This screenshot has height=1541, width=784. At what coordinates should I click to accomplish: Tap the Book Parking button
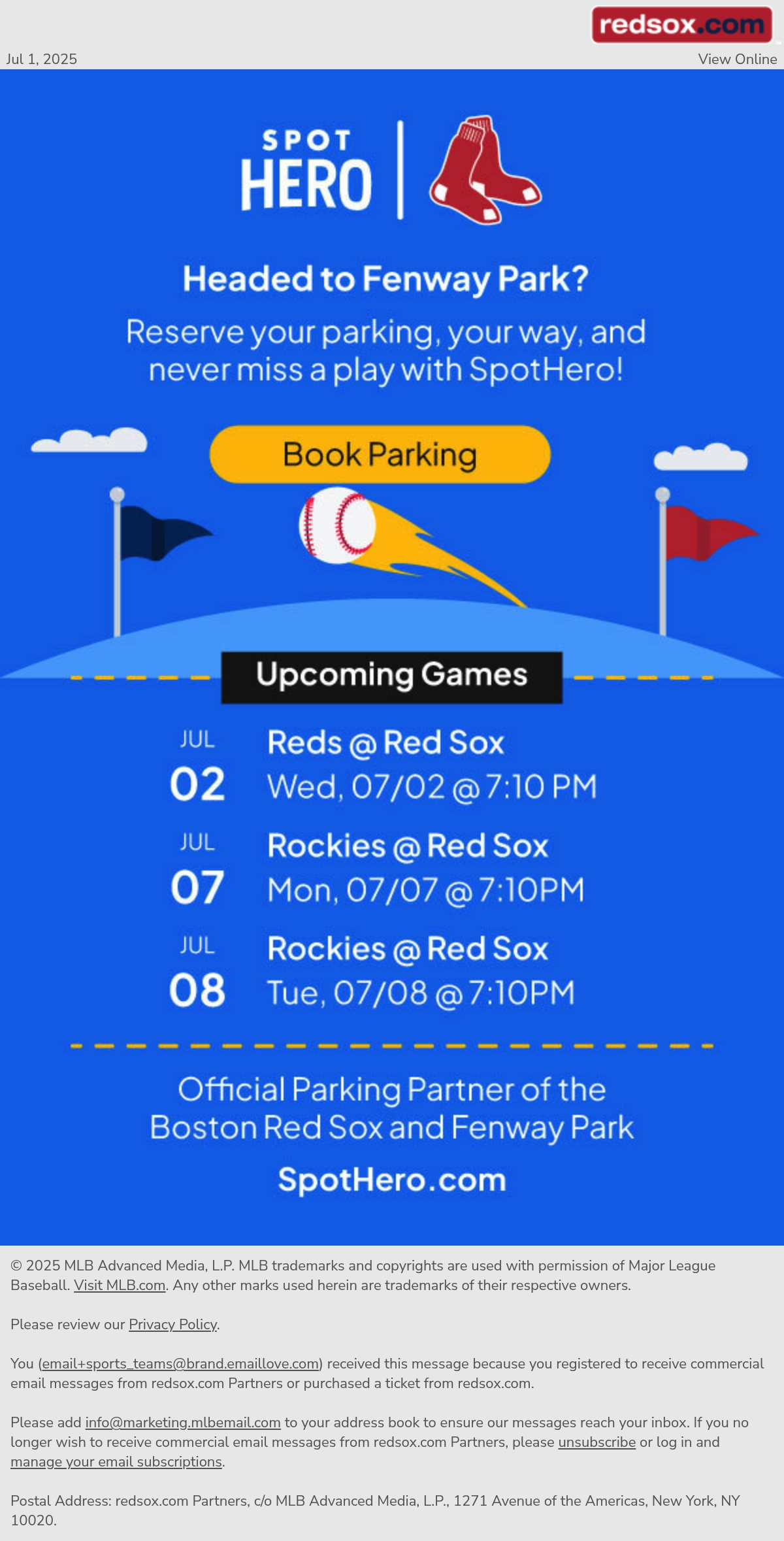[380, 454]
